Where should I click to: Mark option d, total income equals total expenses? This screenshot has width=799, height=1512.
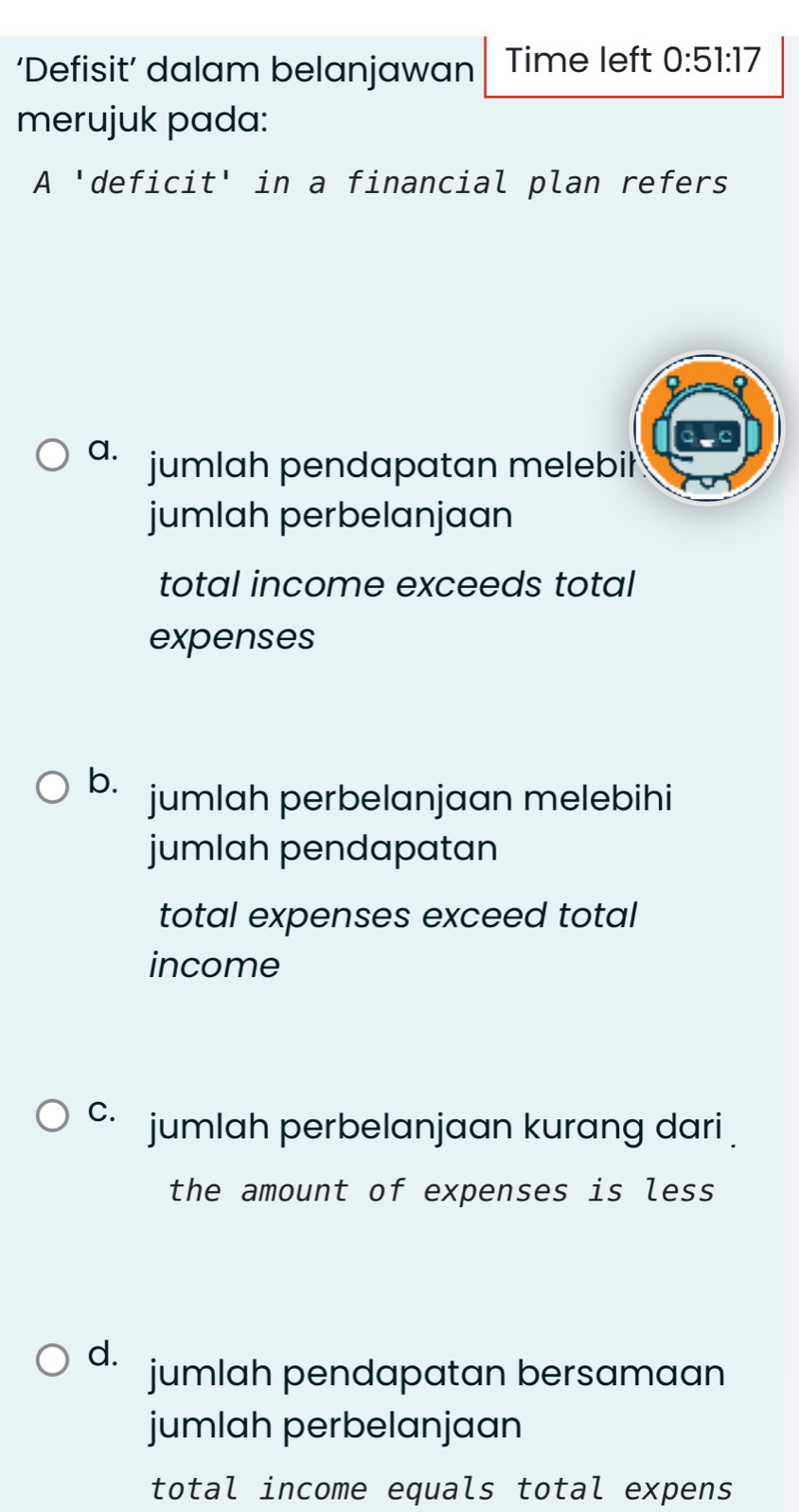point(53,1361)
